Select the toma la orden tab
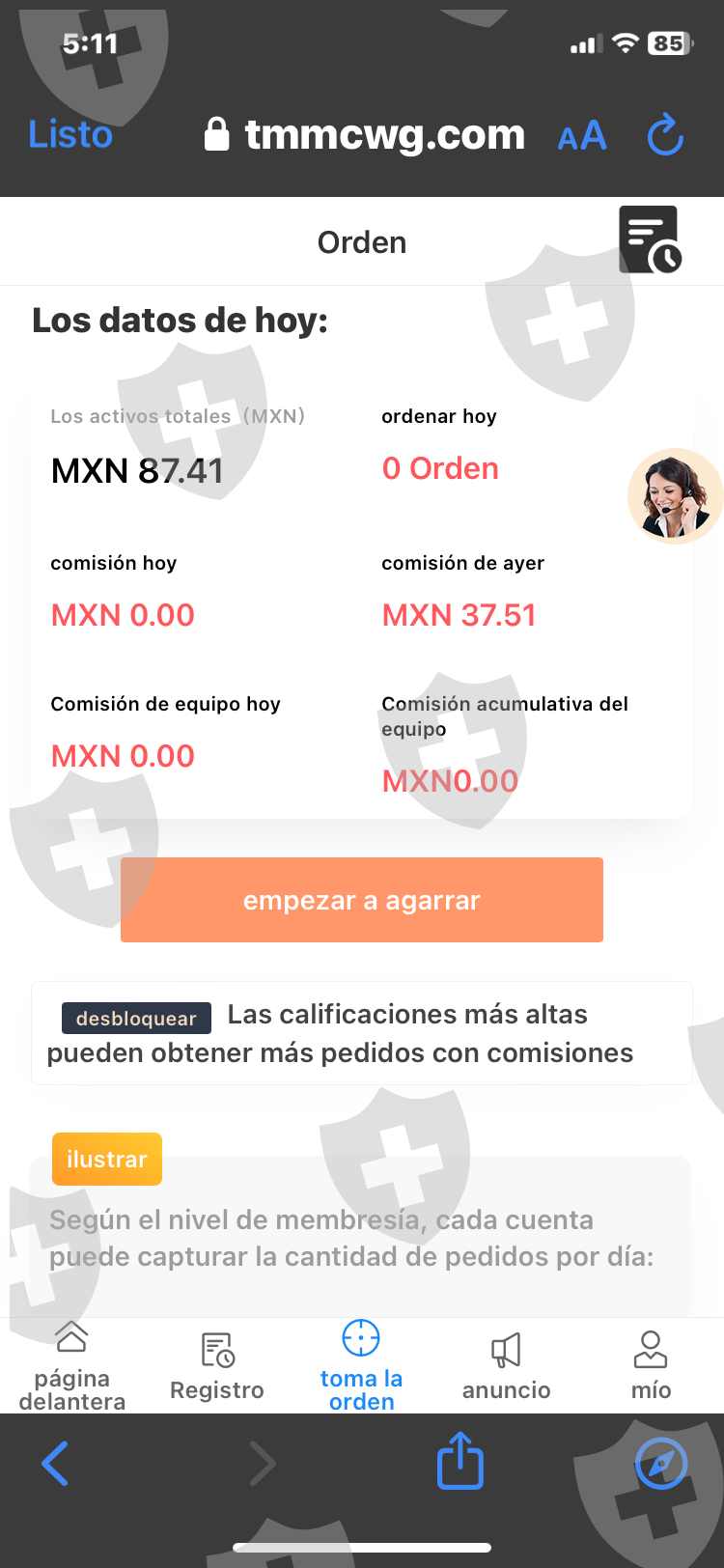The height and width of the screenshot is (1568, 724). [x=362, y=1366]
